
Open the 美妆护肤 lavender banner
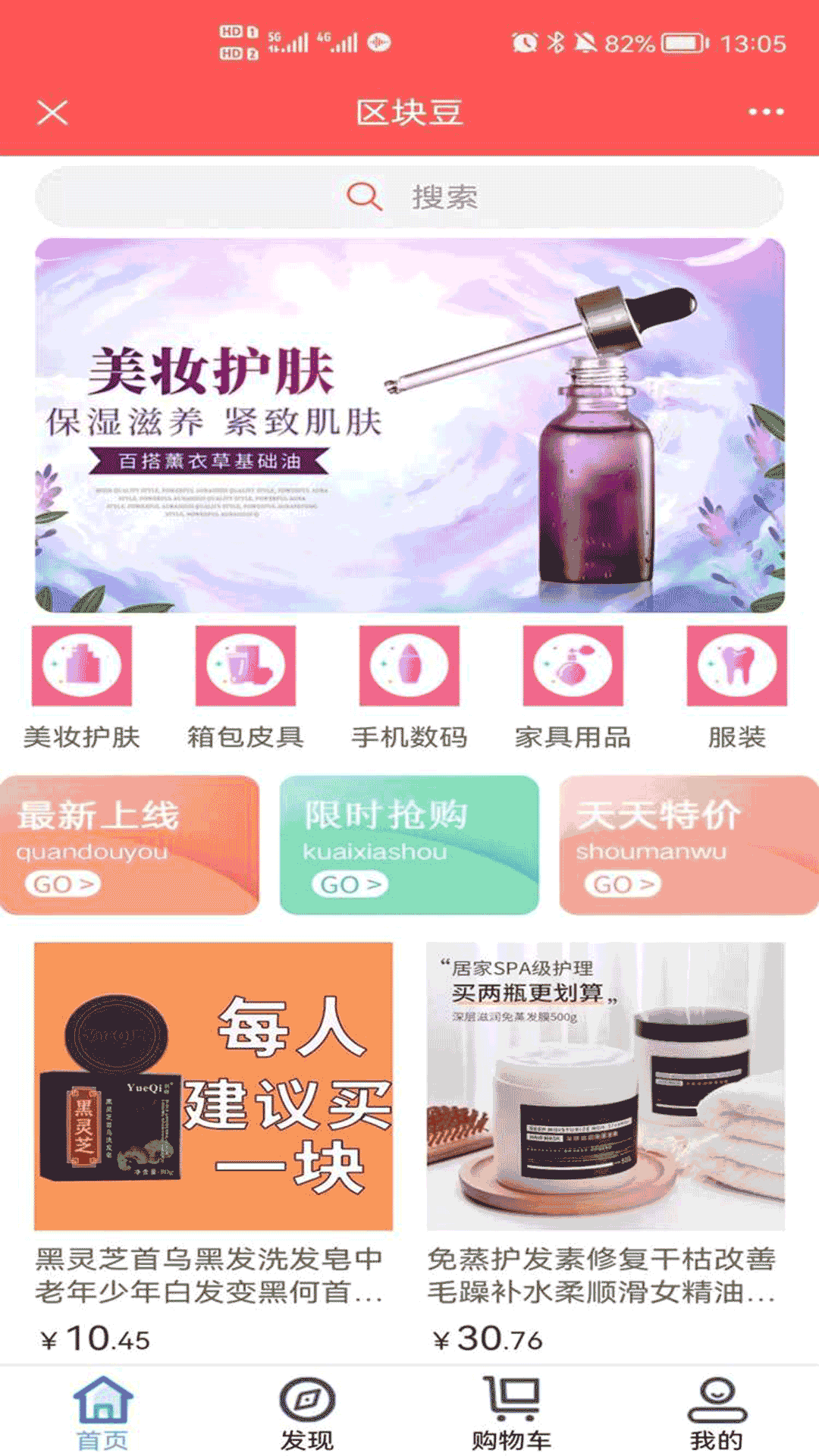tap(409, 425)
